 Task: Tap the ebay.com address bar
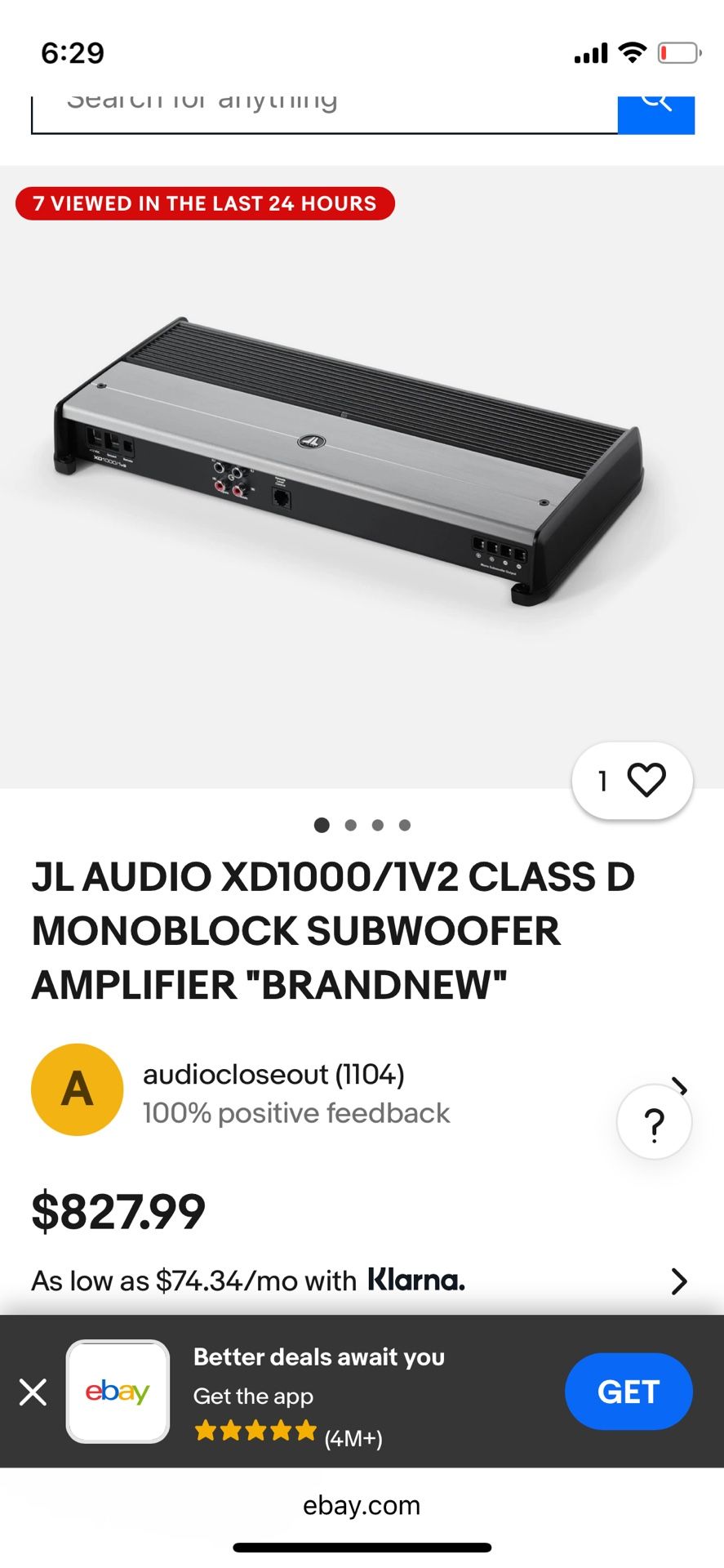(x=362, y=1505)
